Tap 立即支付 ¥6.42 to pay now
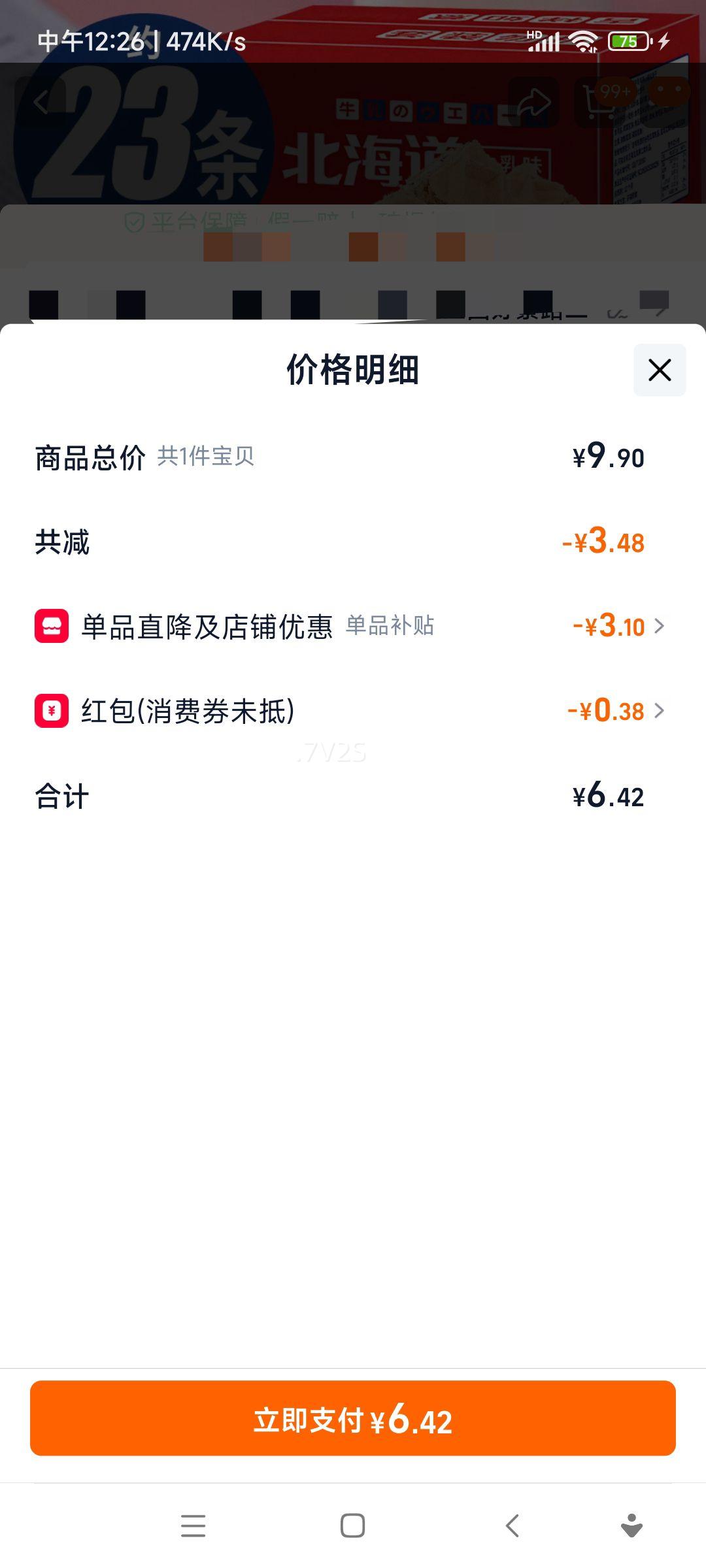Viewport: 706px width, 1568px height. pos(353,1418)
